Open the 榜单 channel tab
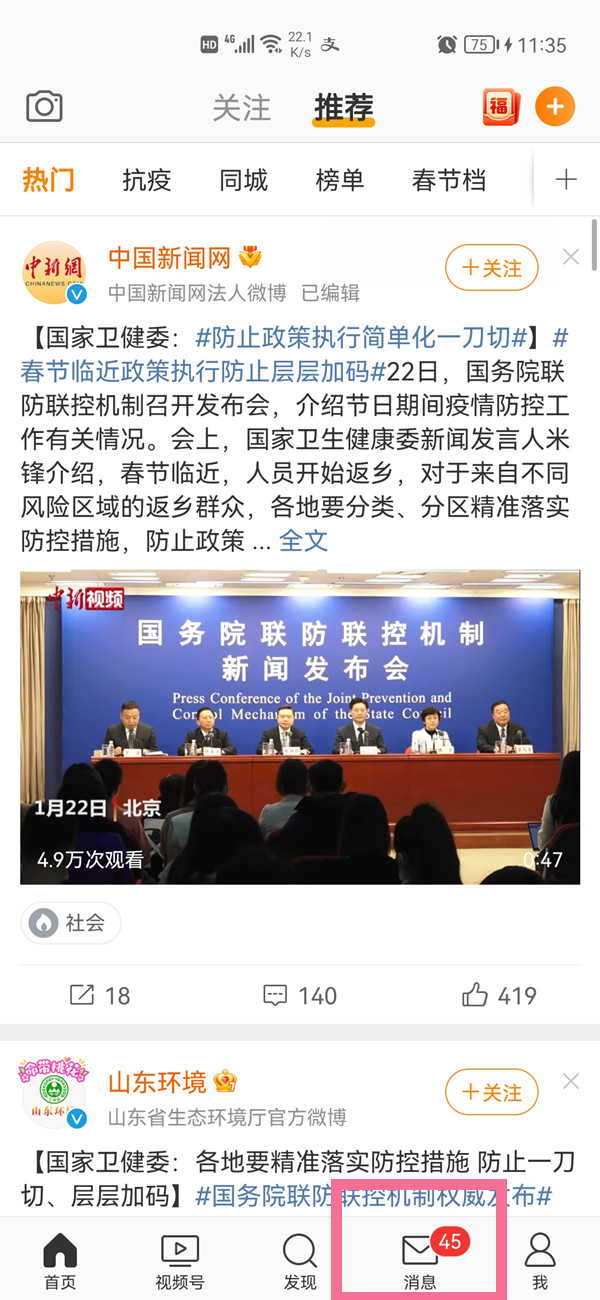 [340, 180]
